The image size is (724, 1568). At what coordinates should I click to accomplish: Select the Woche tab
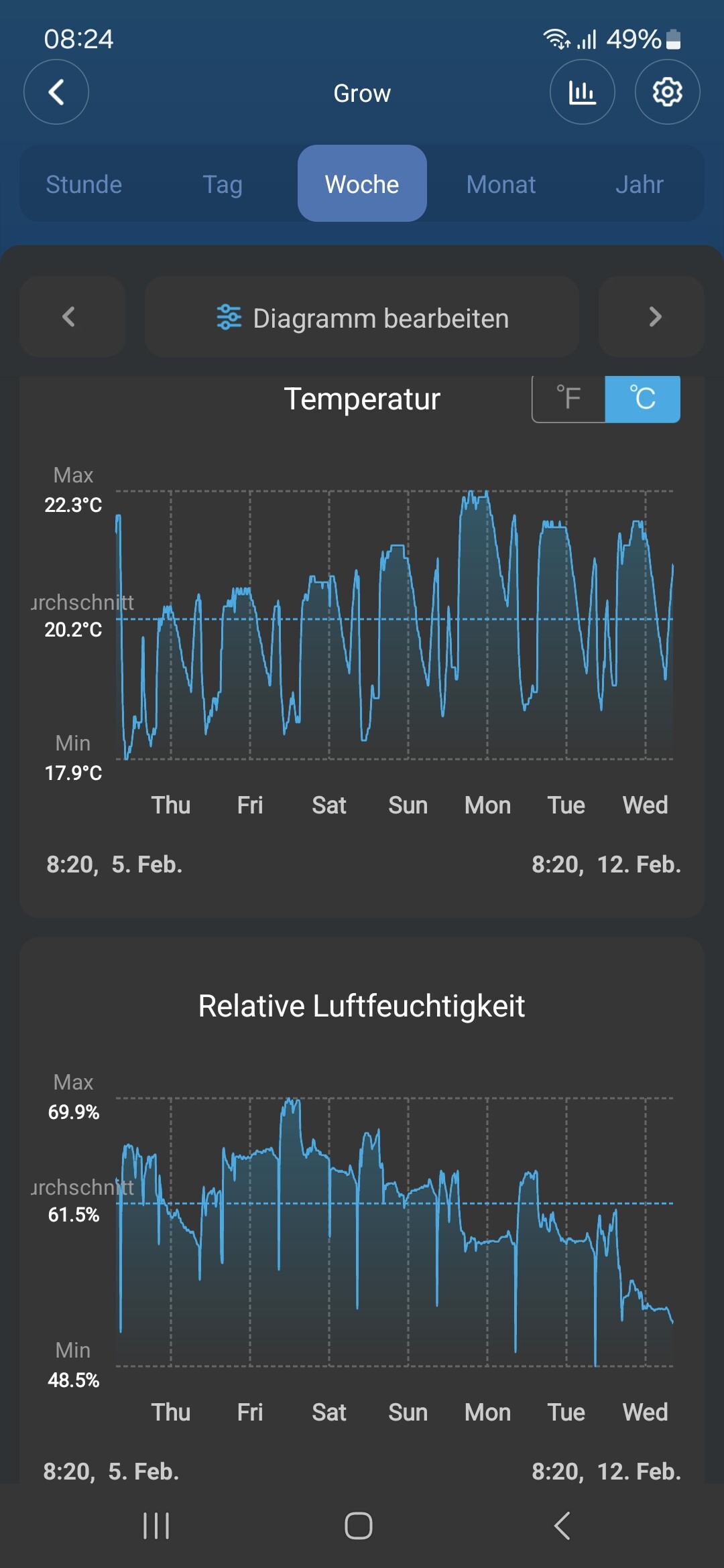point(362,184)
